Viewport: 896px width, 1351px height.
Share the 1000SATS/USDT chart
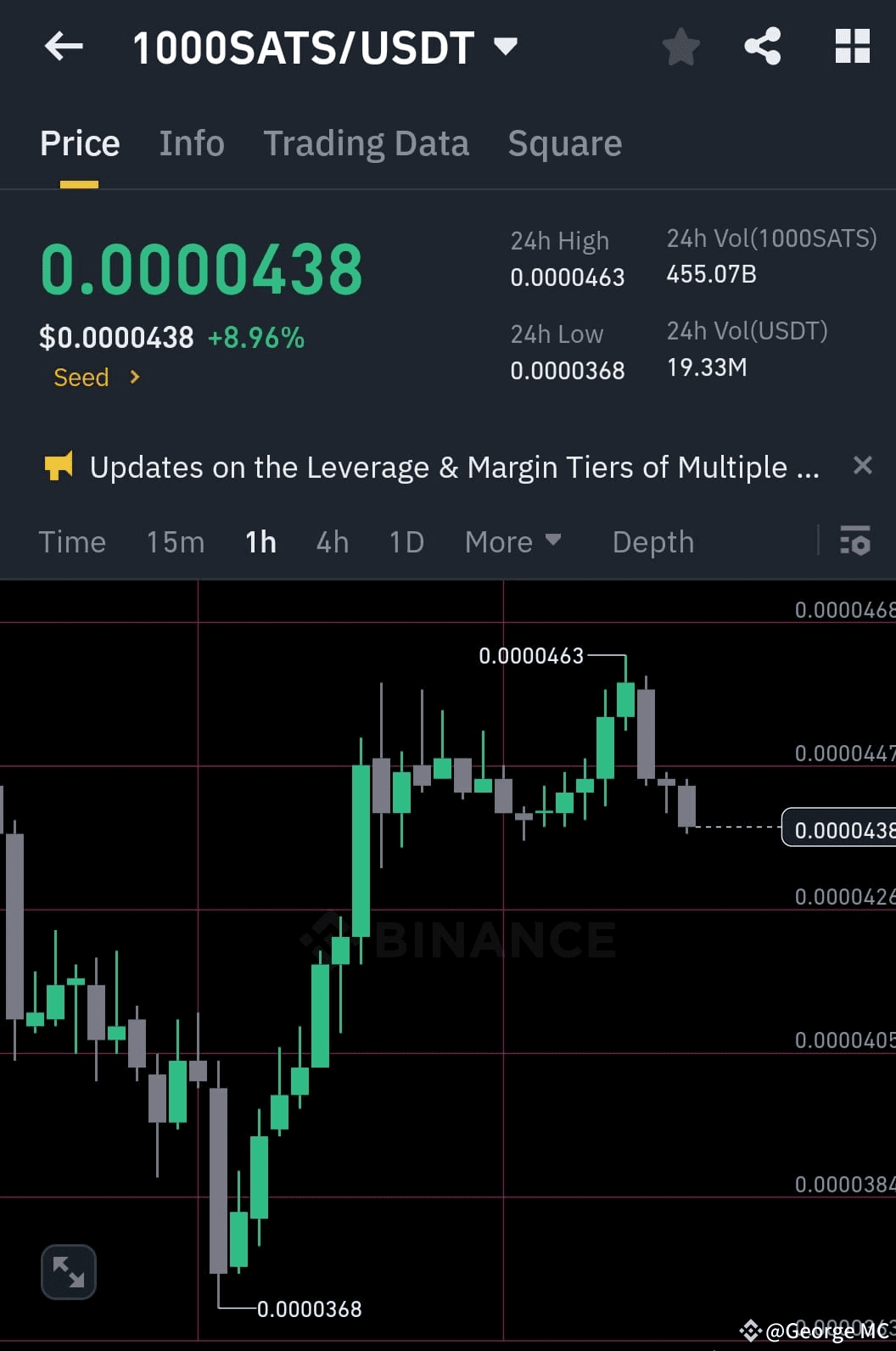[763, 47]
